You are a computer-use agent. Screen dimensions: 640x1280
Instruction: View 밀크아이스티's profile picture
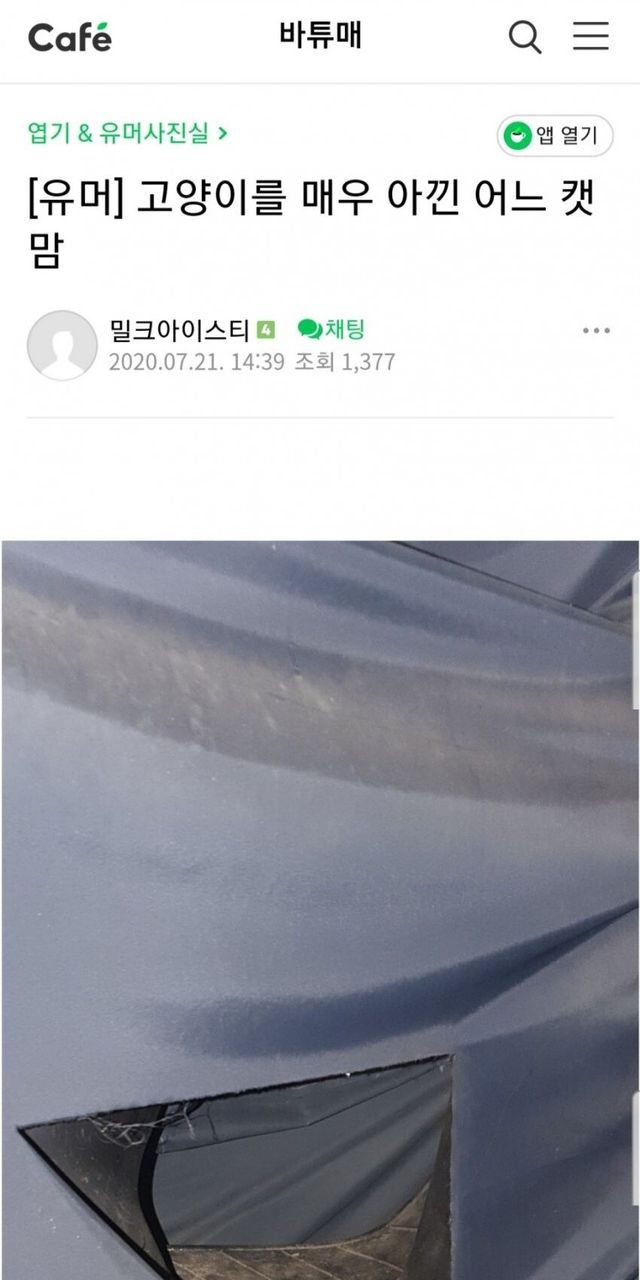click(x=62, y=345)
